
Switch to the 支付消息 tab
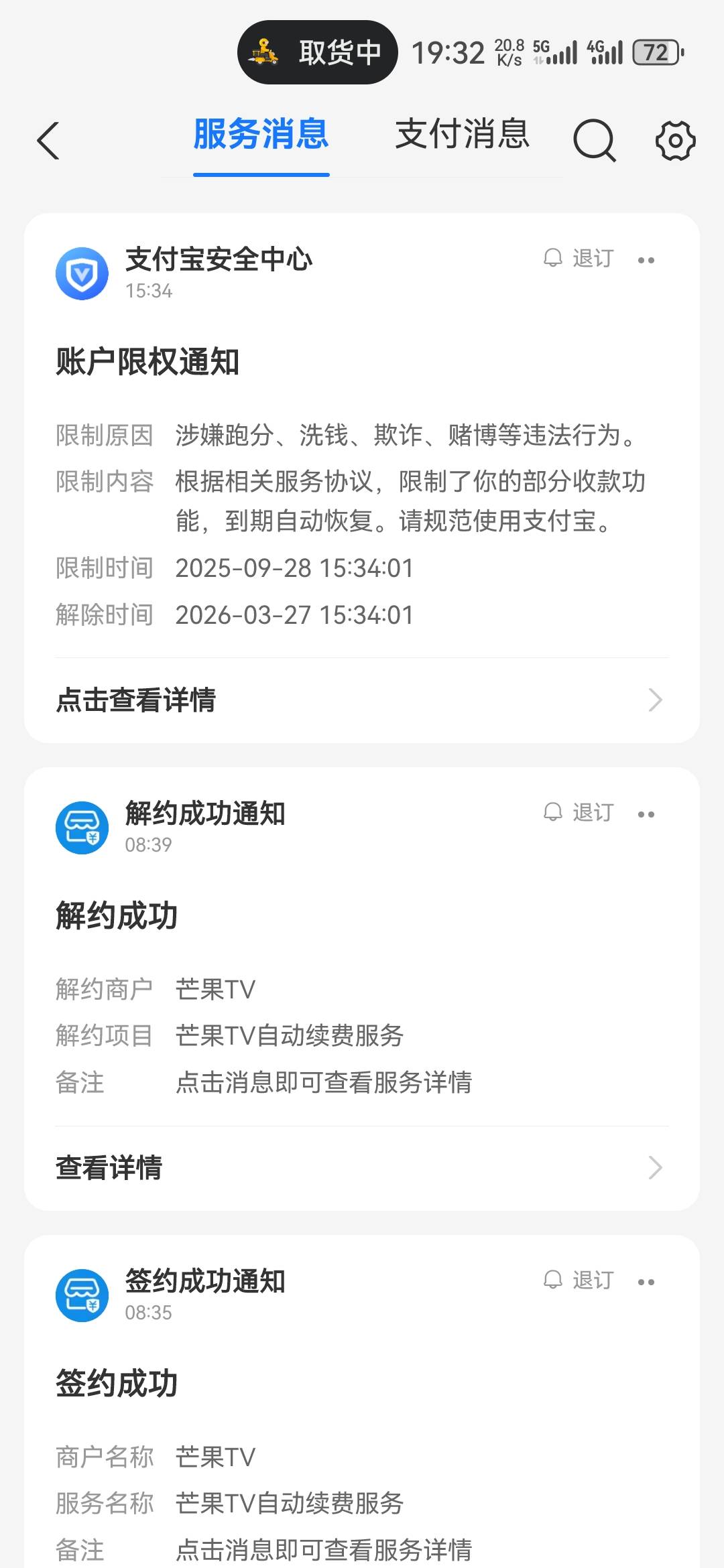(x=462, y=134)
